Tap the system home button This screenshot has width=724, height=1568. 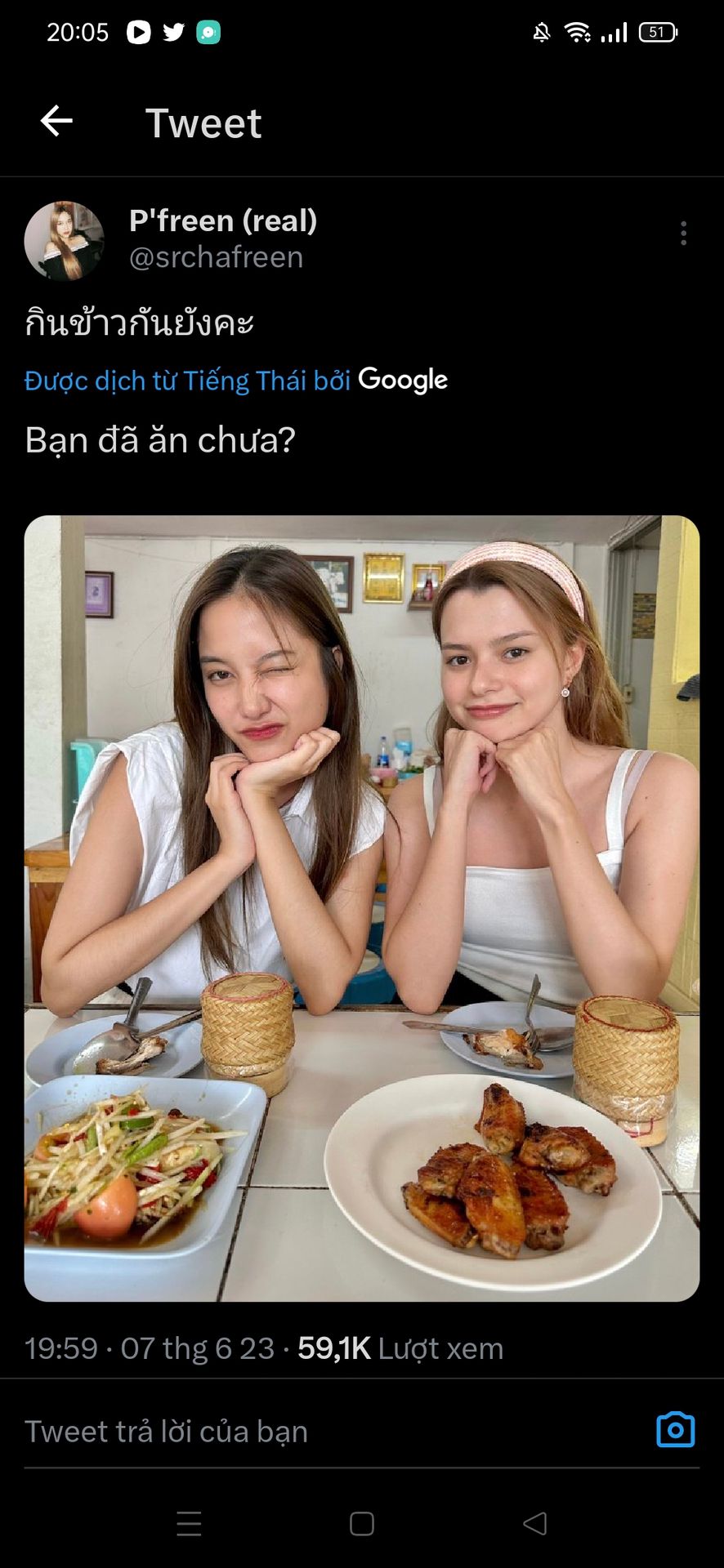point(361,1524)
